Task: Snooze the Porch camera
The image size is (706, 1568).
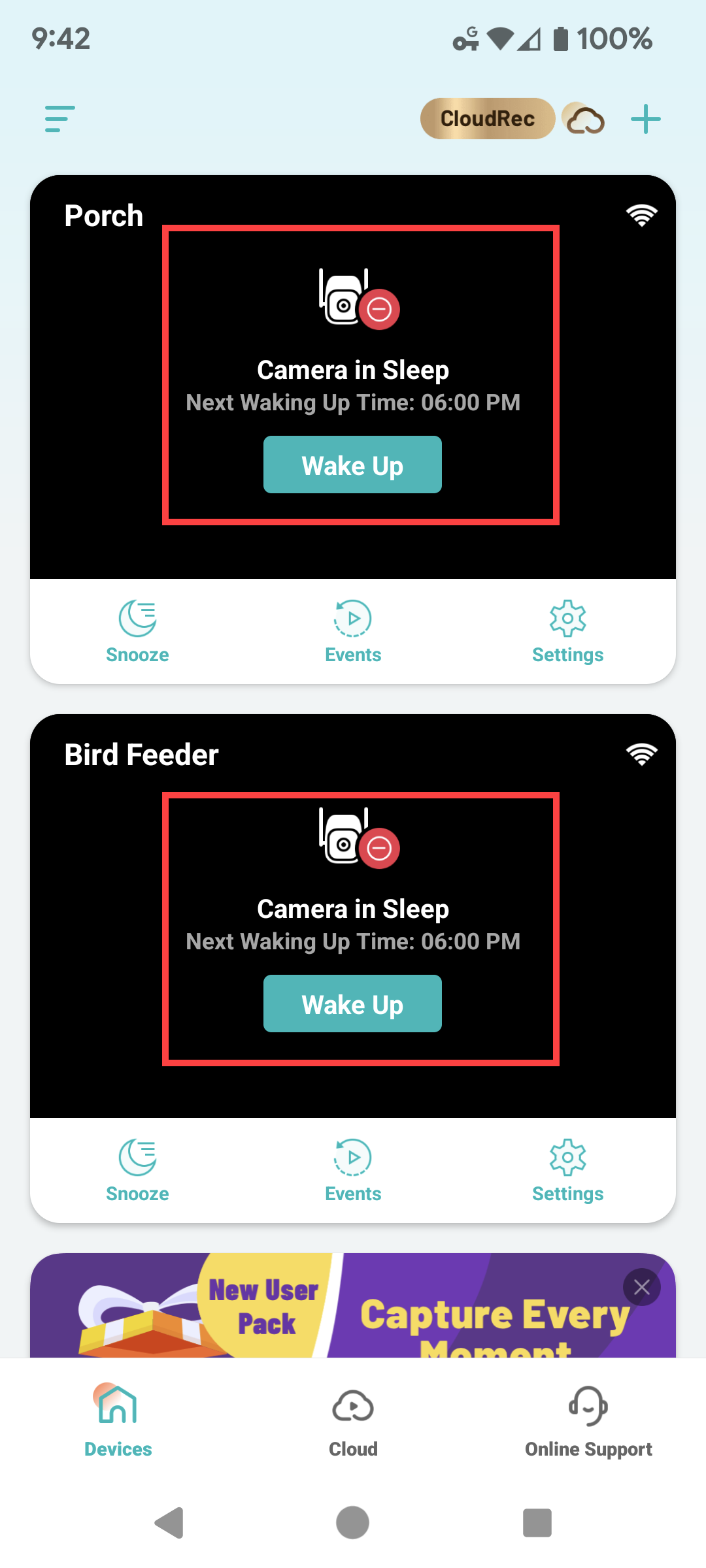Action: click(137, 632)
